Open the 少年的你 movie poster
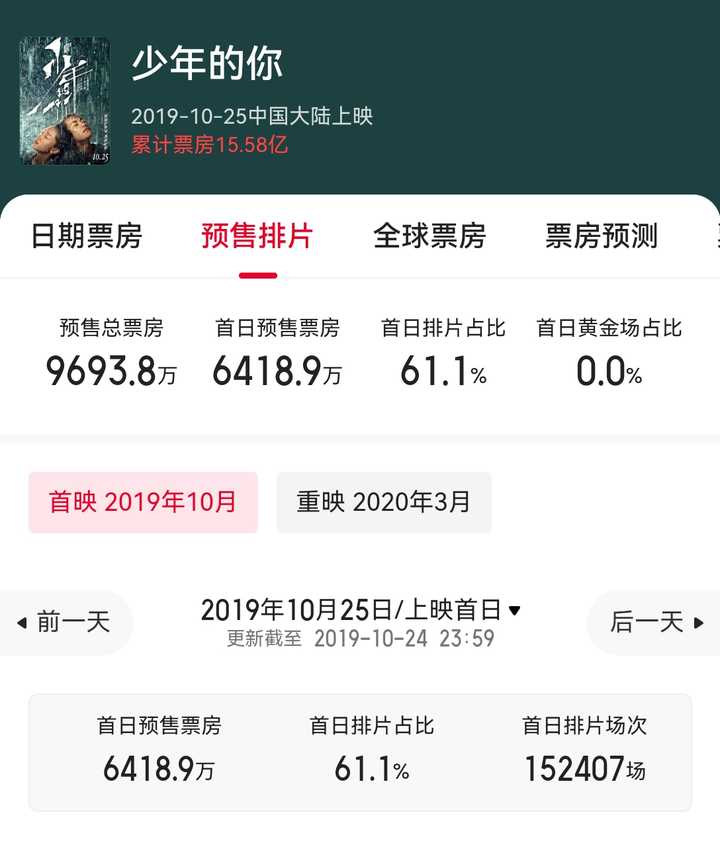Image resolution: width=720 pixels, height=845 pixels. [x=65, y=101]
